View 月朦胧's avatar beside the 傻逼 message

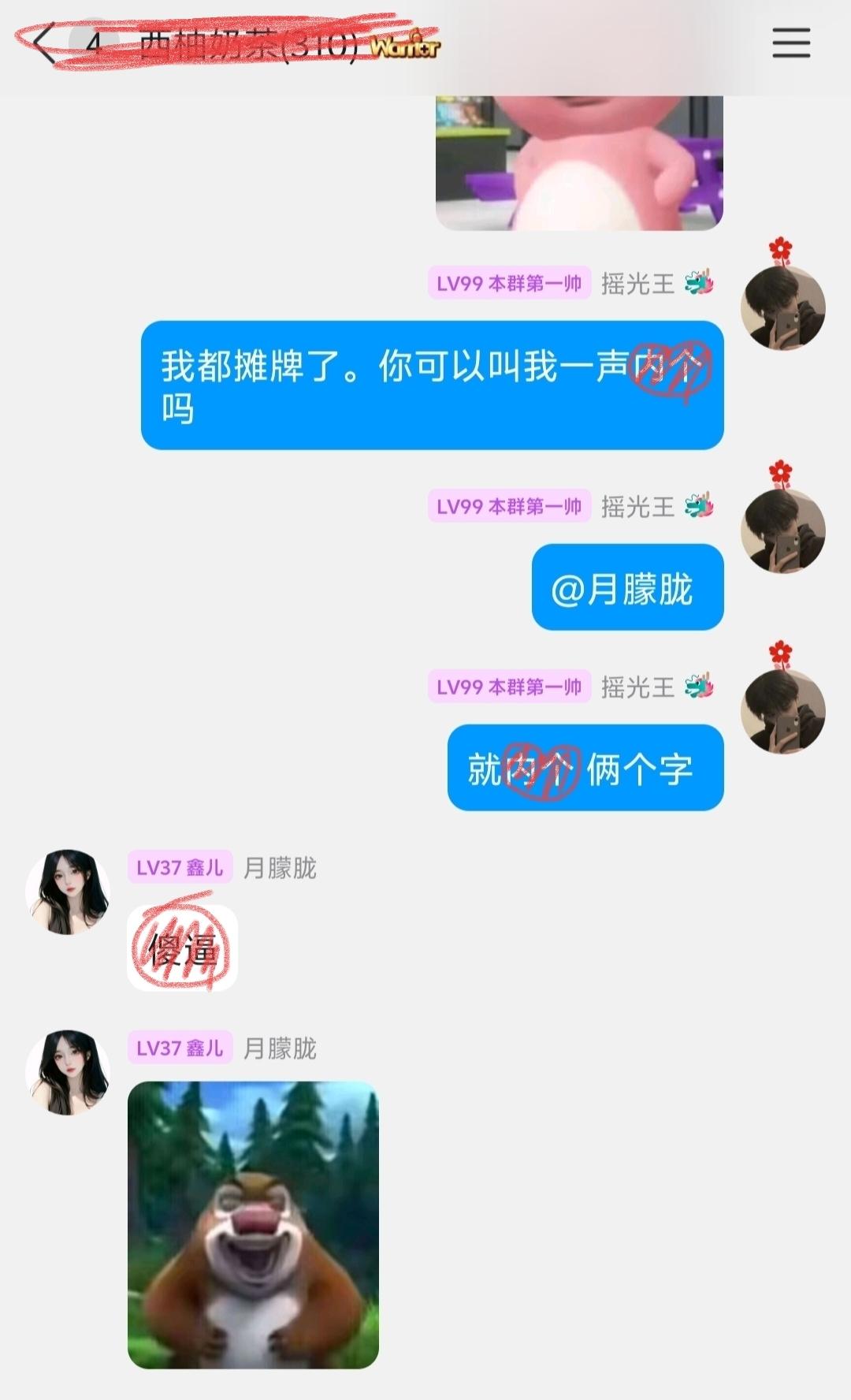[68, 892]
